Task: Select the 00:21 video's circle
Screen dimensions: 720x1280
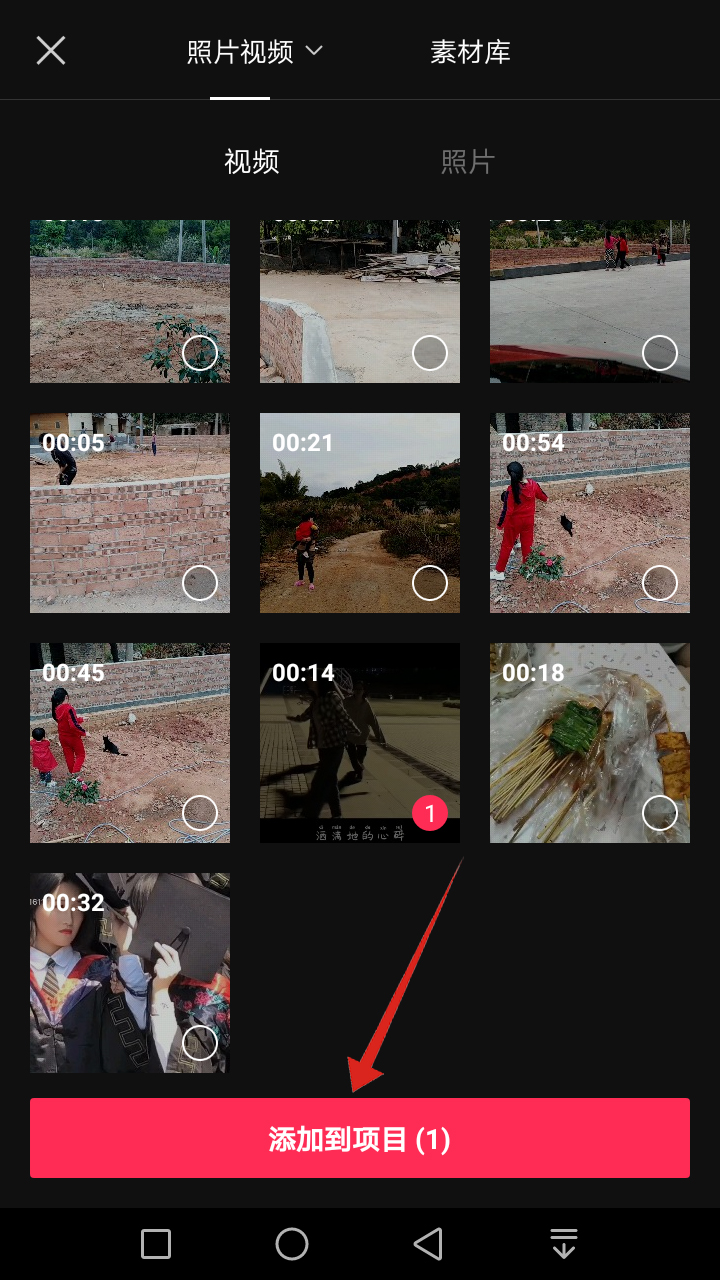Action: pos(430,582)
